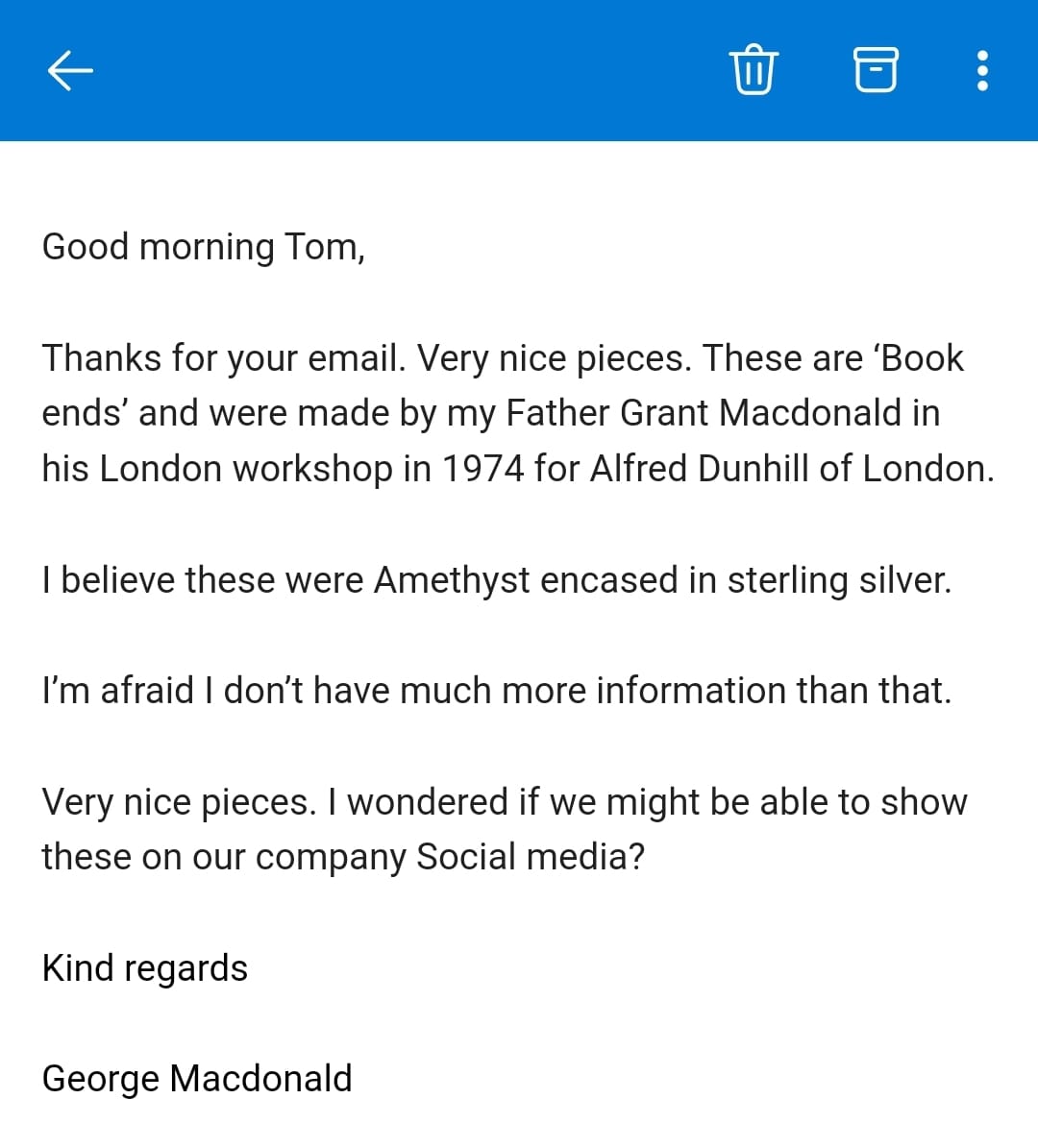Open the three-dot overflow menu
Image resolution: width=1038 pixels, height=1148 pixels.
982,70
